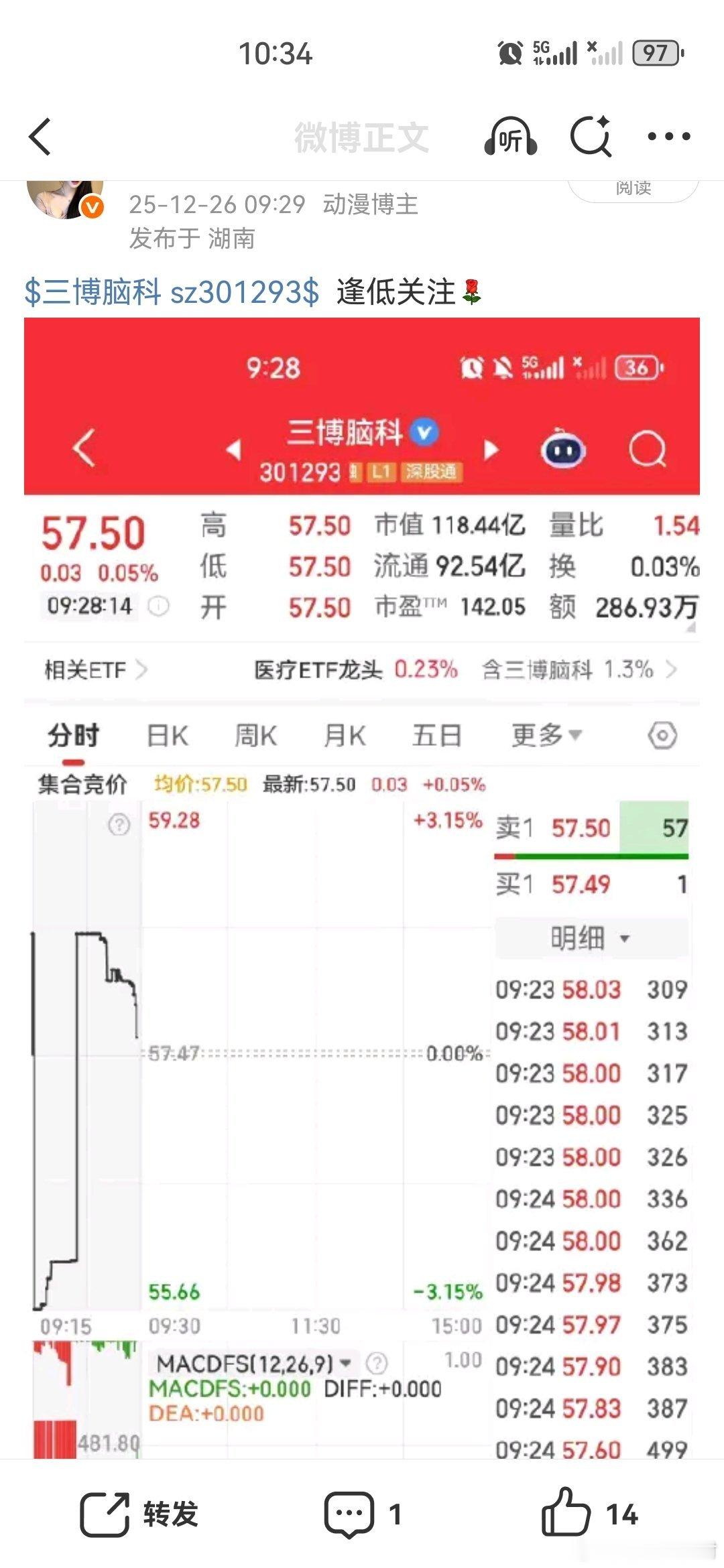Tap the back arrow at top left

click(42, 136)
